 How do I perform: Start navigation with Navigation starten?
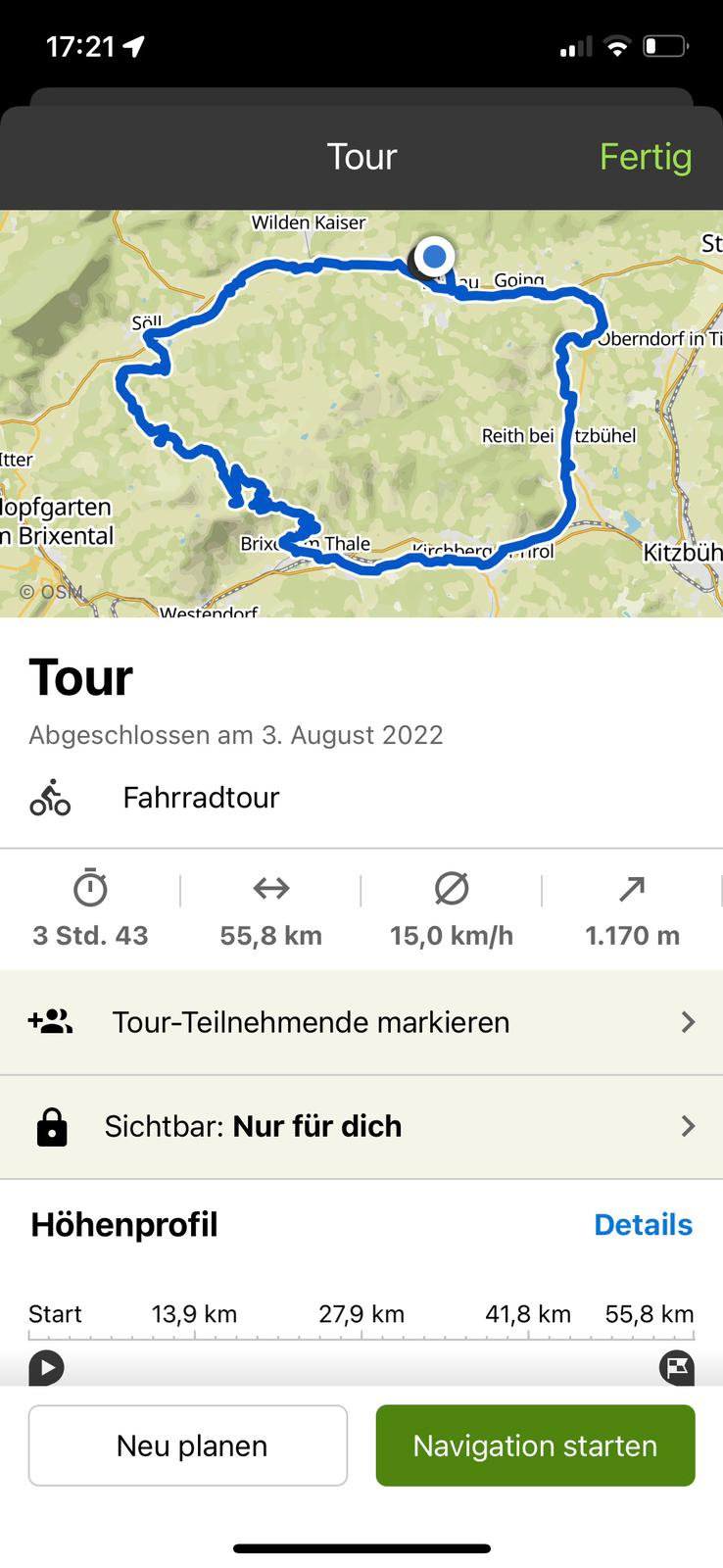point(535,1445)
